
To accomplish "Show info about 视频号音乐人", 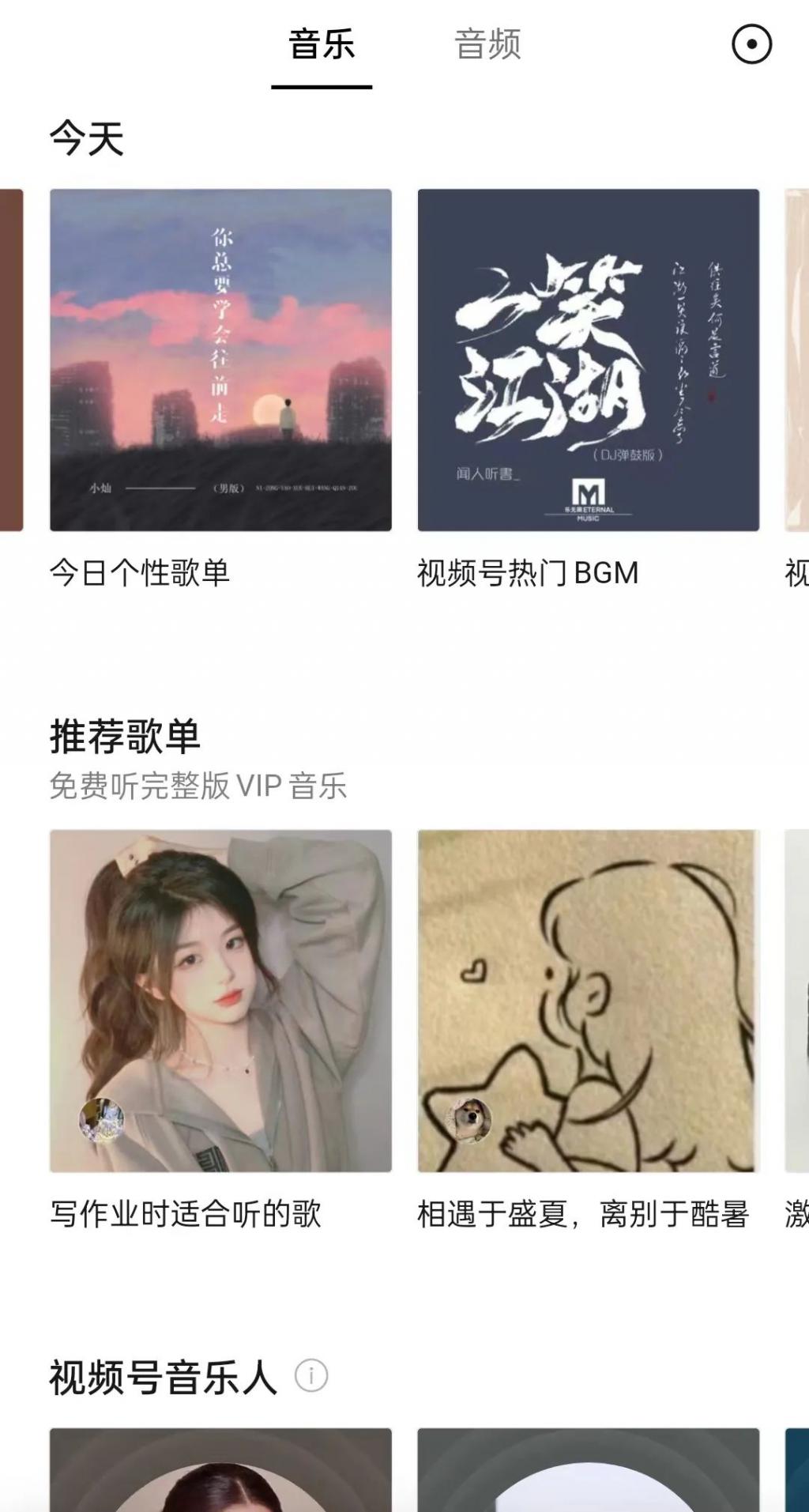I will coord(311,1376).
